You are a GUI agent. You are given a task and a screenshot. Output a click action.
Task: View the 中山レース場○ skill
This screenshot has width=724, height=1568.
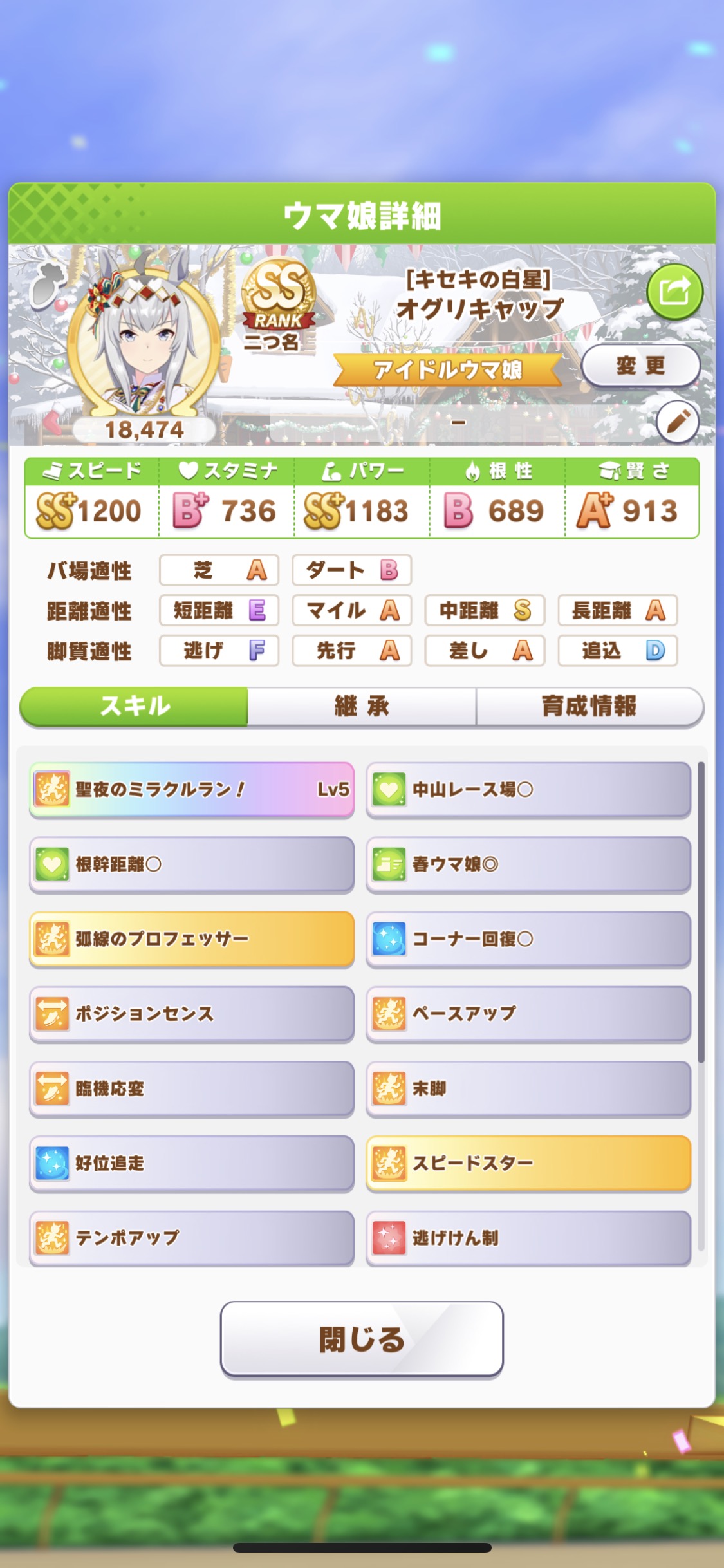click(x=528, y=789)
